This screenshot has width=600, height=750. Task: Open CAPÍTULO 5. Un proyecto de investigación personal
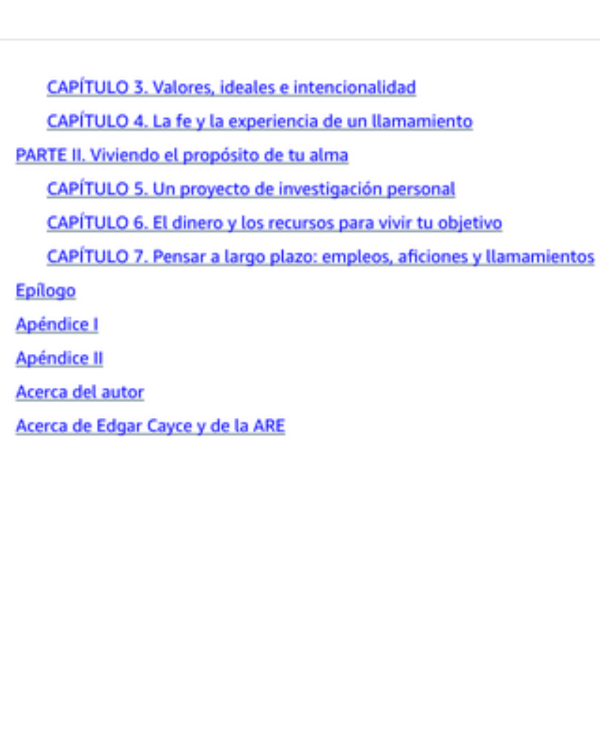coord(251,189)
